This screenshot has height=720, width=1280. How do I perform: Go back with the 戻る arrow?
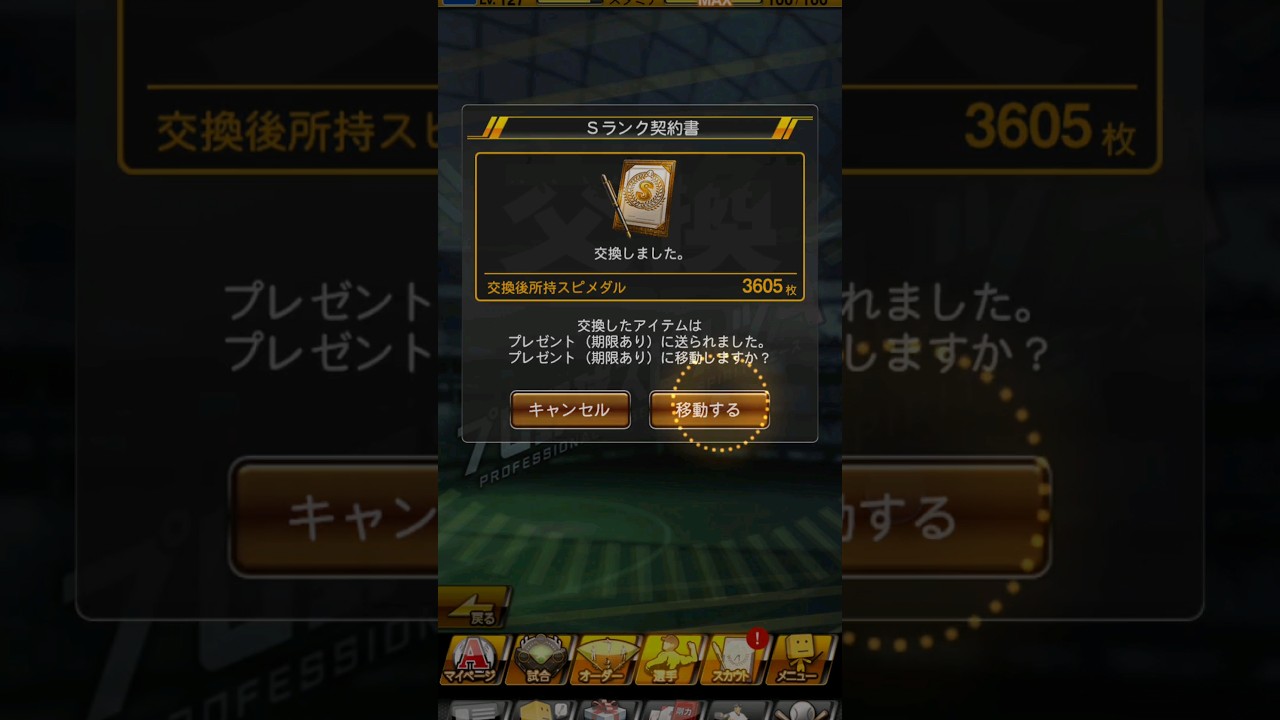(474, 607)
